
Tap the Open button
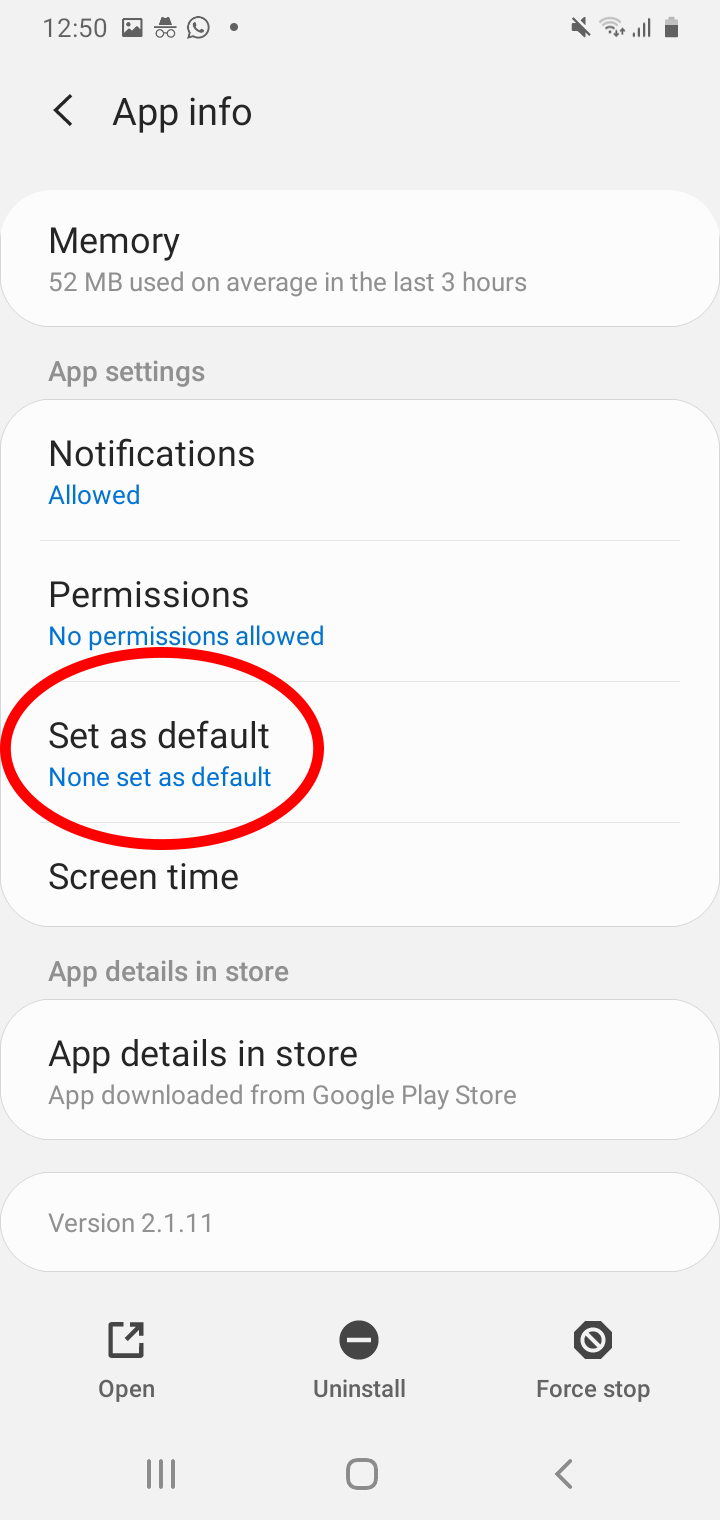point(126,1360)
